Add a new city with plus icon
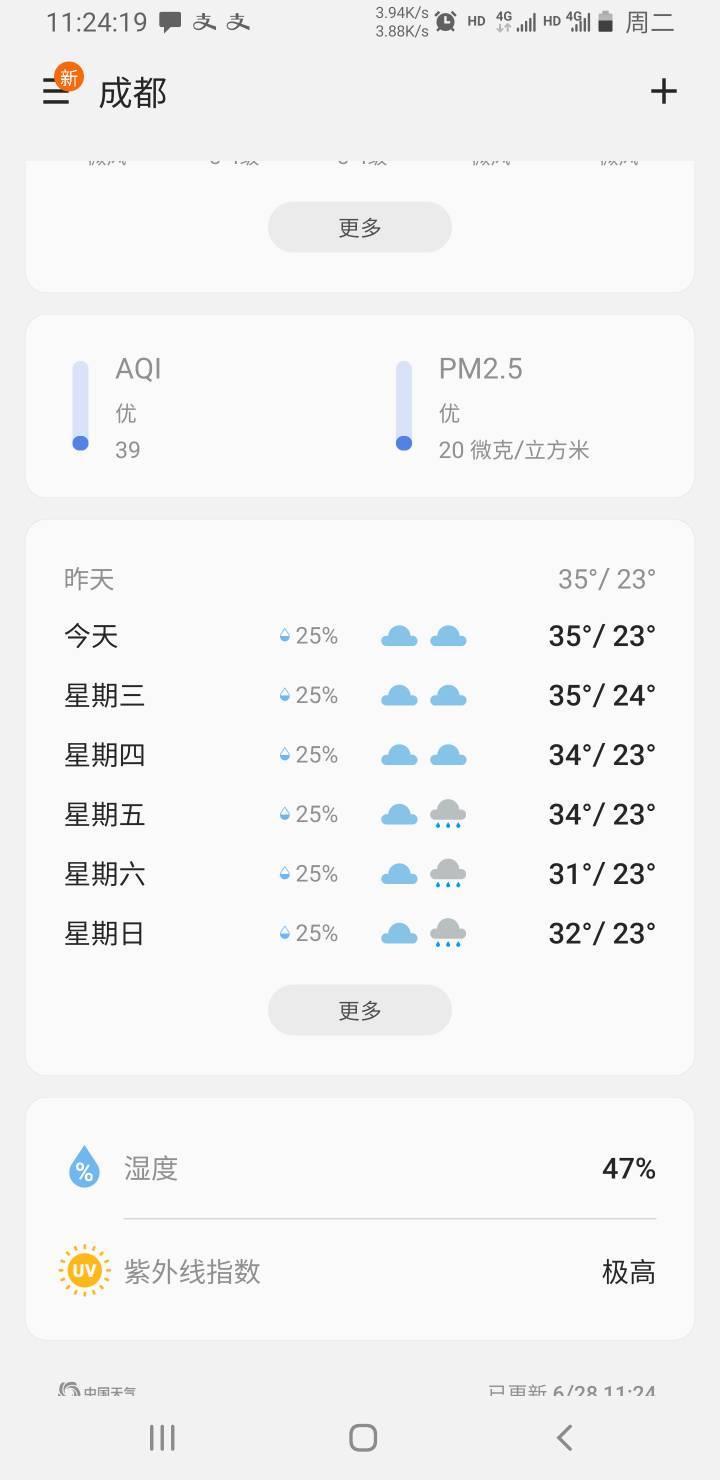 pos(664,92)
